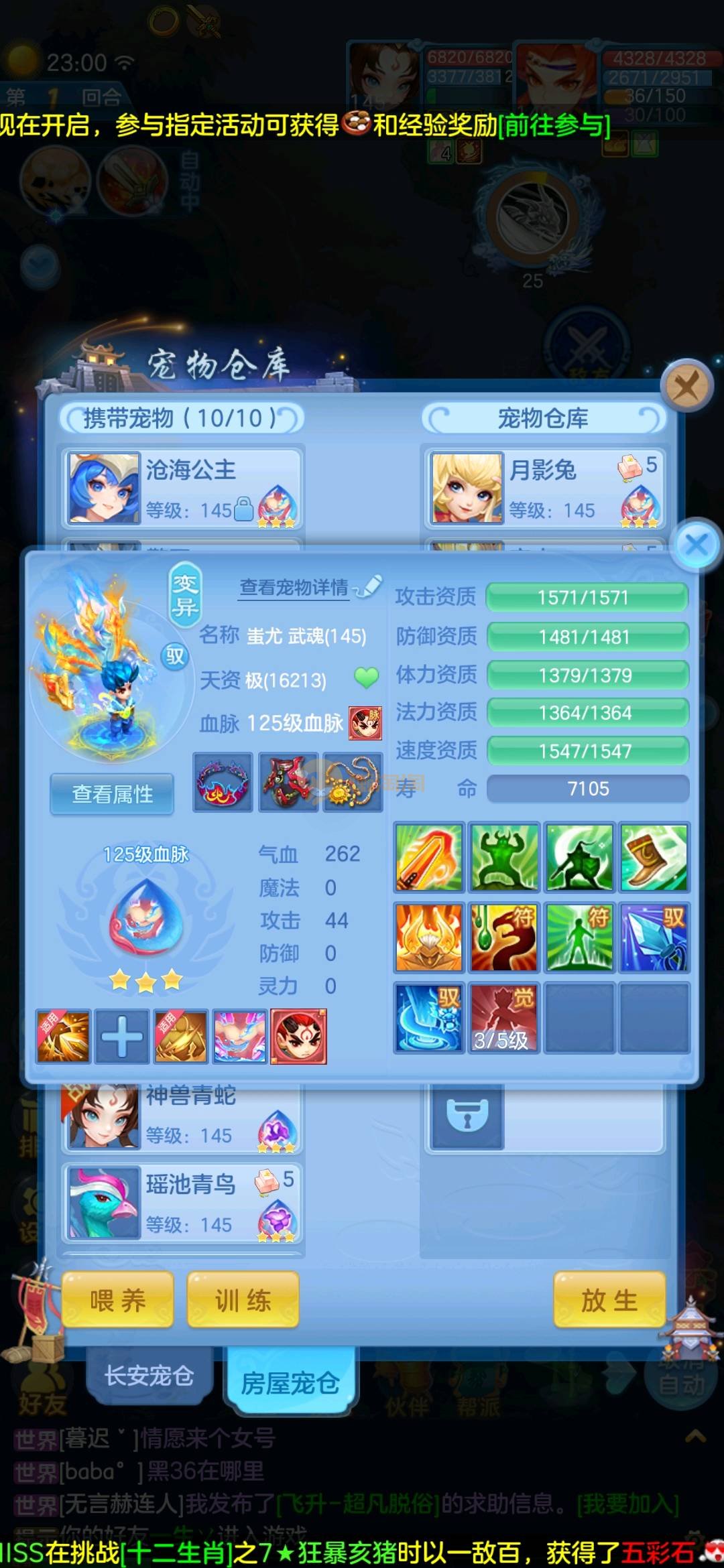Tap the 训练 button
Image resolution: width=724 pixels, height=1568 pixels.
point(243,1301)
